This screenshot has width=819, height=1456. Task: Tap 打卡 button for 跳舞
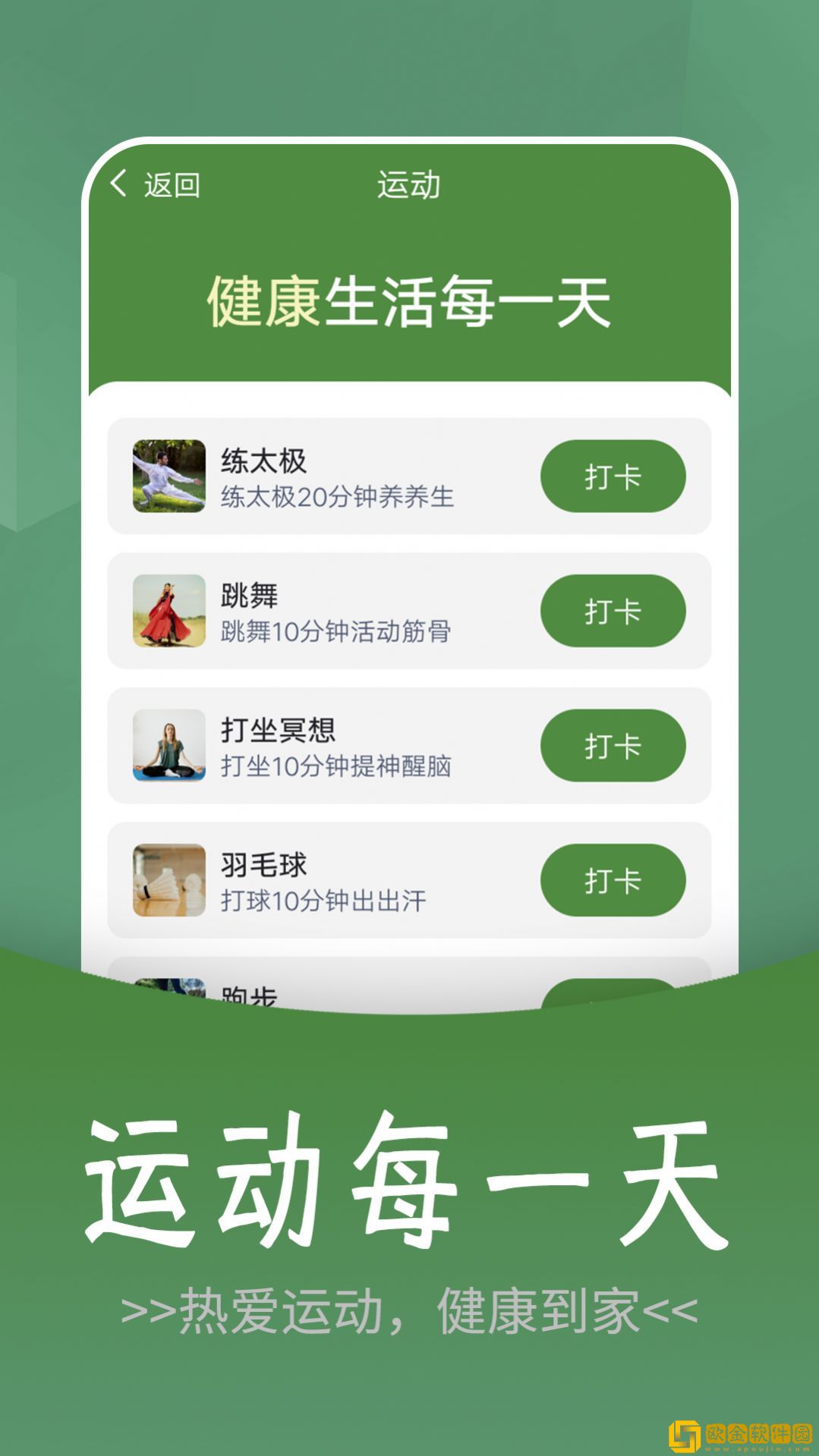[612, 611]
